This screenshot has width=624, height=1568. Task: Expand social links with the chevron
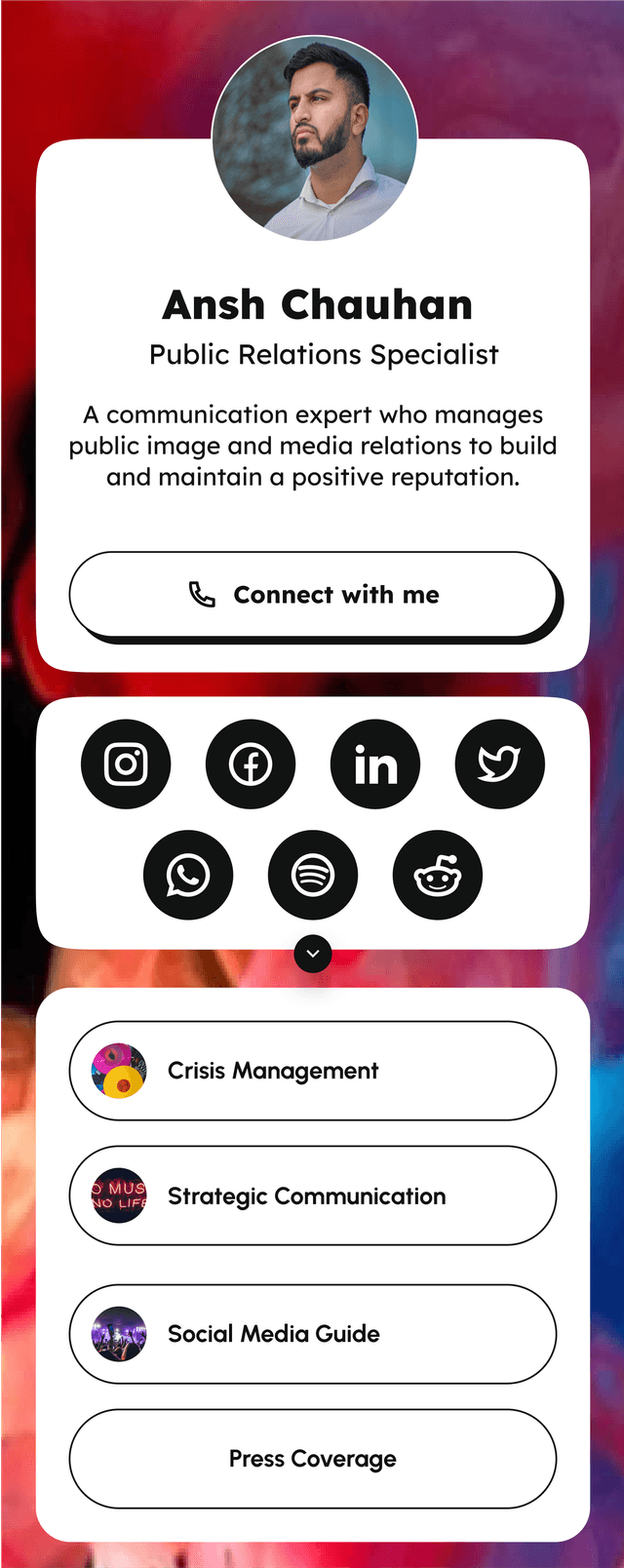313,954
